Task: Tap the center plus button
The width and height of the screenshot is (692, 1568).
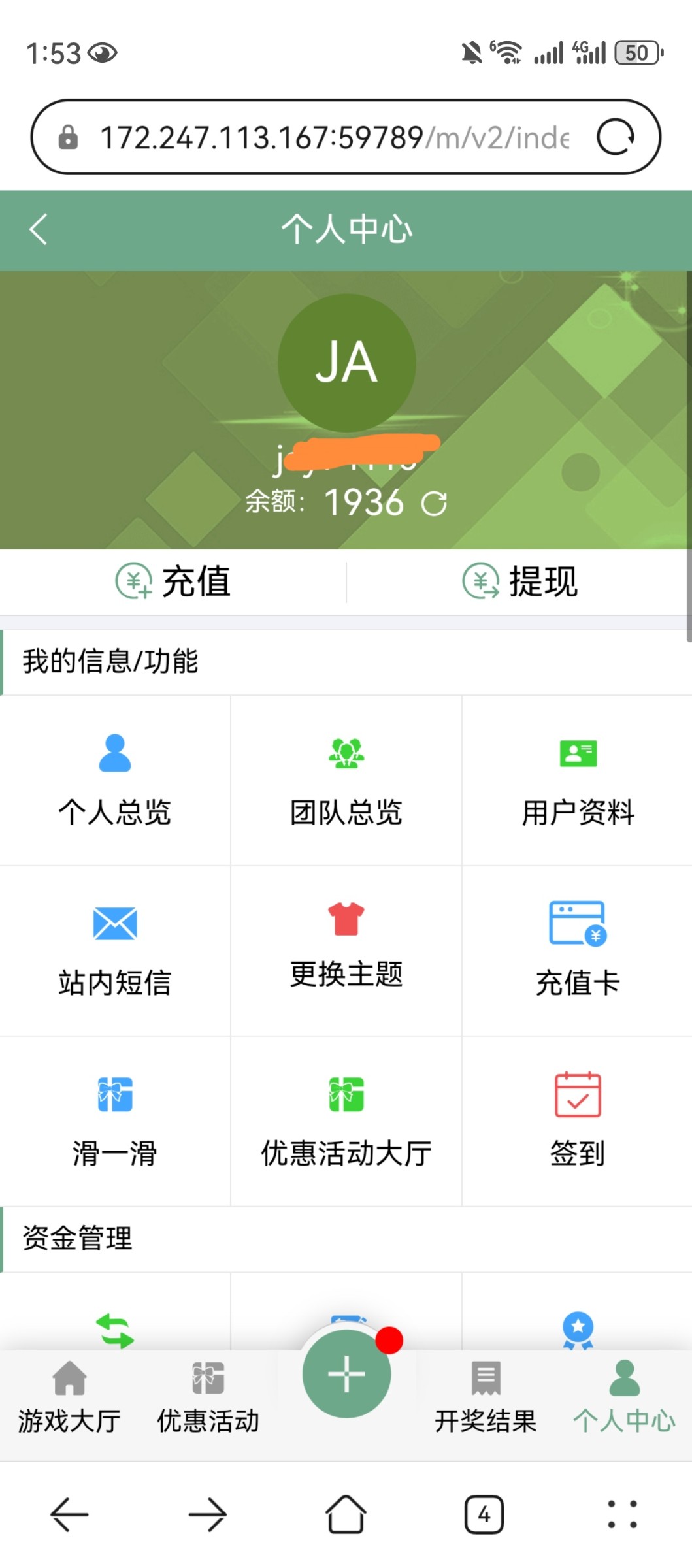Action: [x=346, y=1374]
